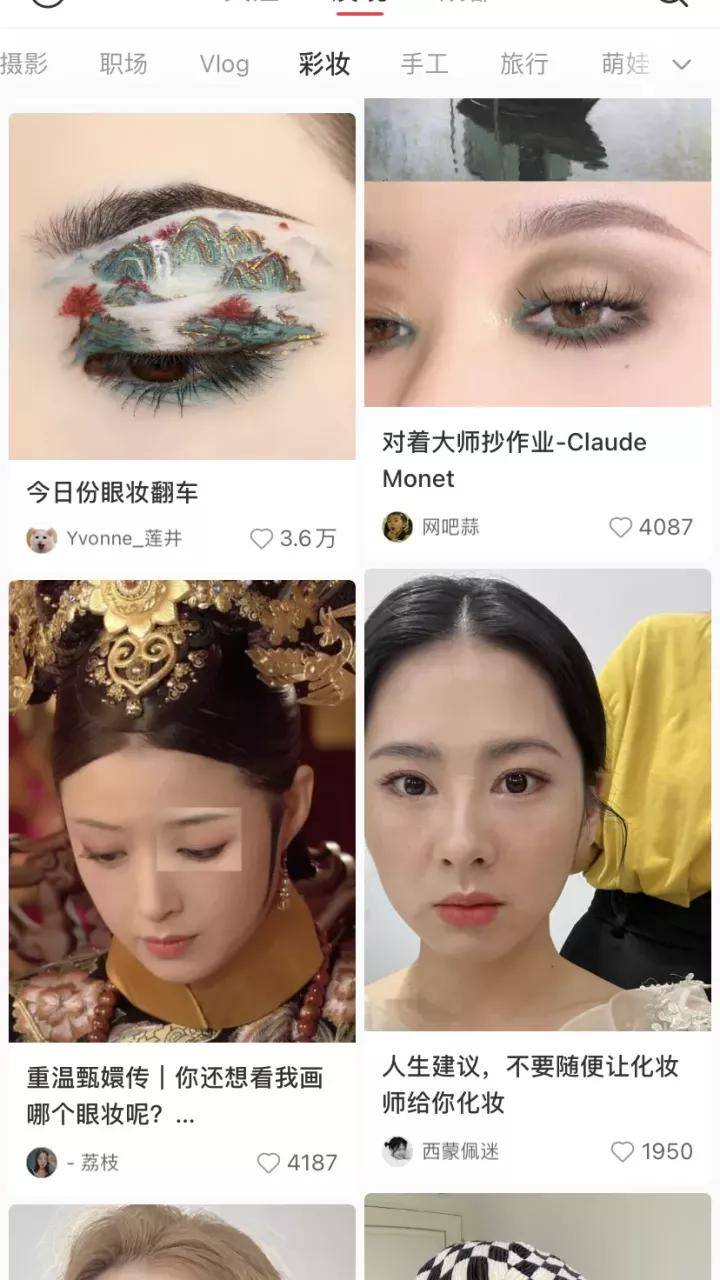Image resolution: width=720 pixels, height=1280 pixels.
Task: Expand the full category list chevron
Action: point(682,64)
